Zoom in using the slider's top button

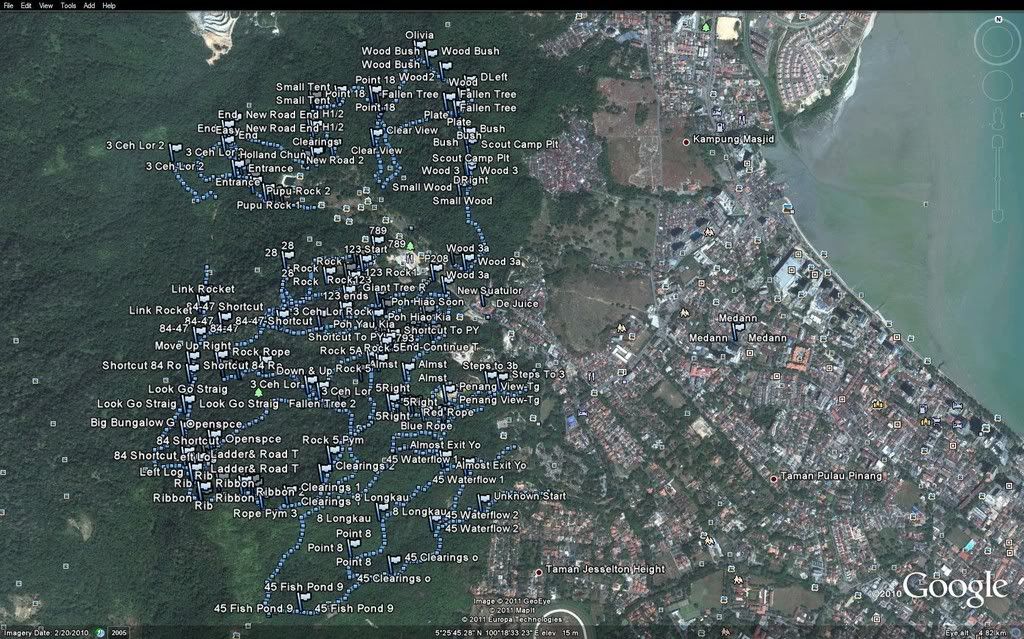(998, 141)
